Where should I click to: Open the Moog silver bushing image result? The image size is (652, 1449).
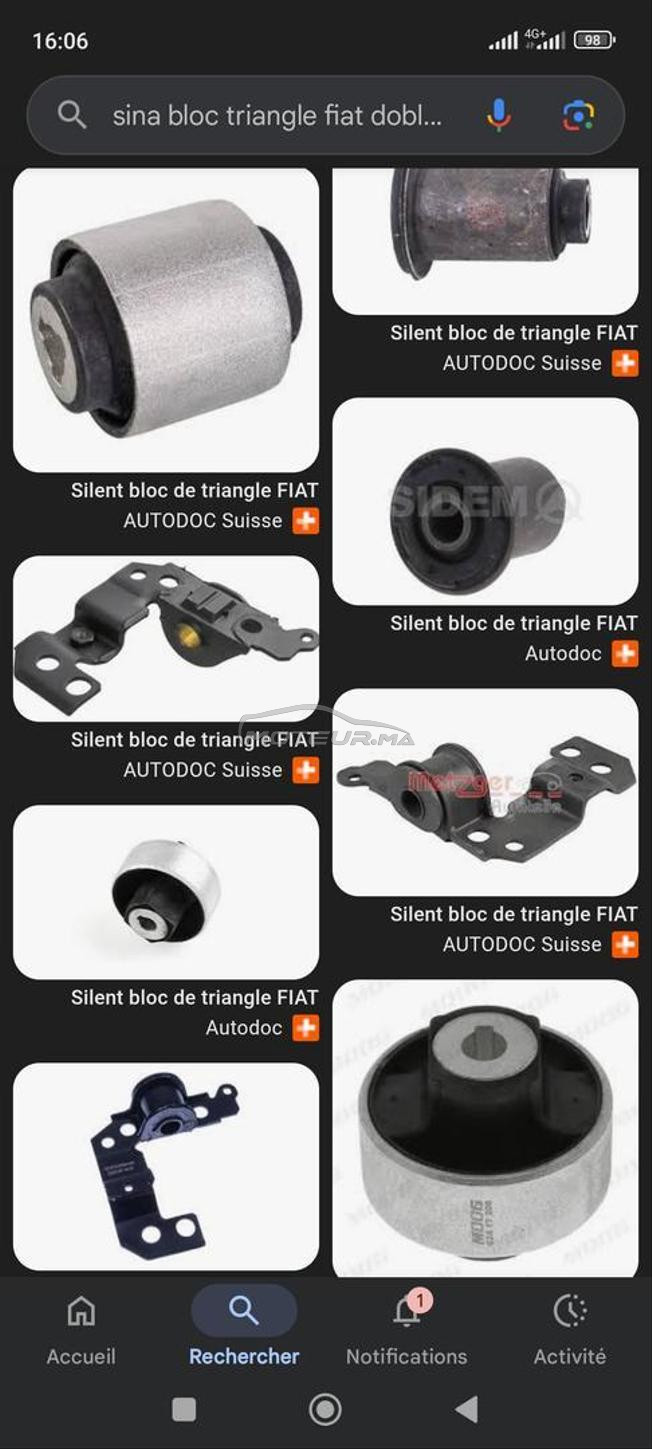click(x=485, y=1129)
